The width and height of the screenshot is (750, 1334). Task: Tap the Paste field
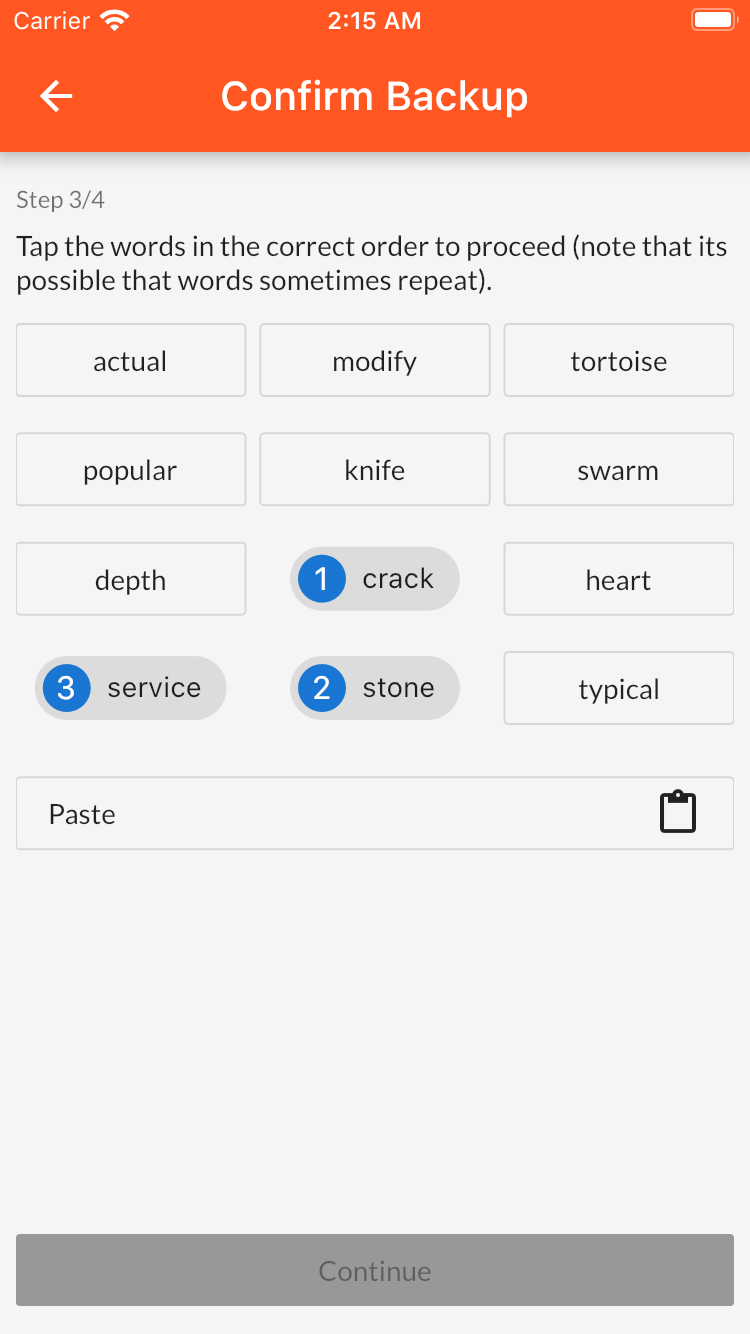coord(375,814)
